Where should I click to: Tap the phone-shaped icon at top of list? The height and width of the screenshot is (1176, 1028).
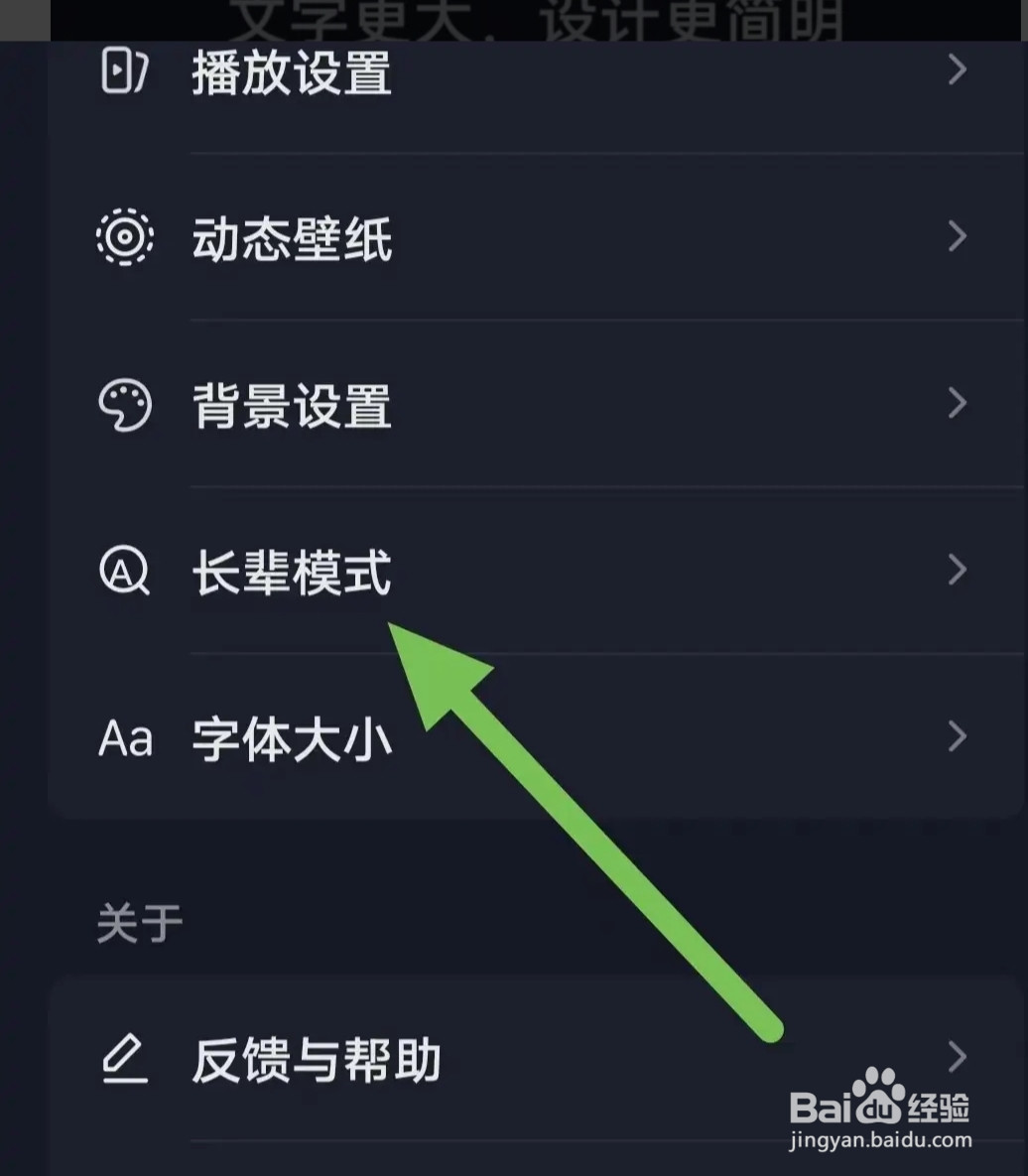click(x=124, y=70)
